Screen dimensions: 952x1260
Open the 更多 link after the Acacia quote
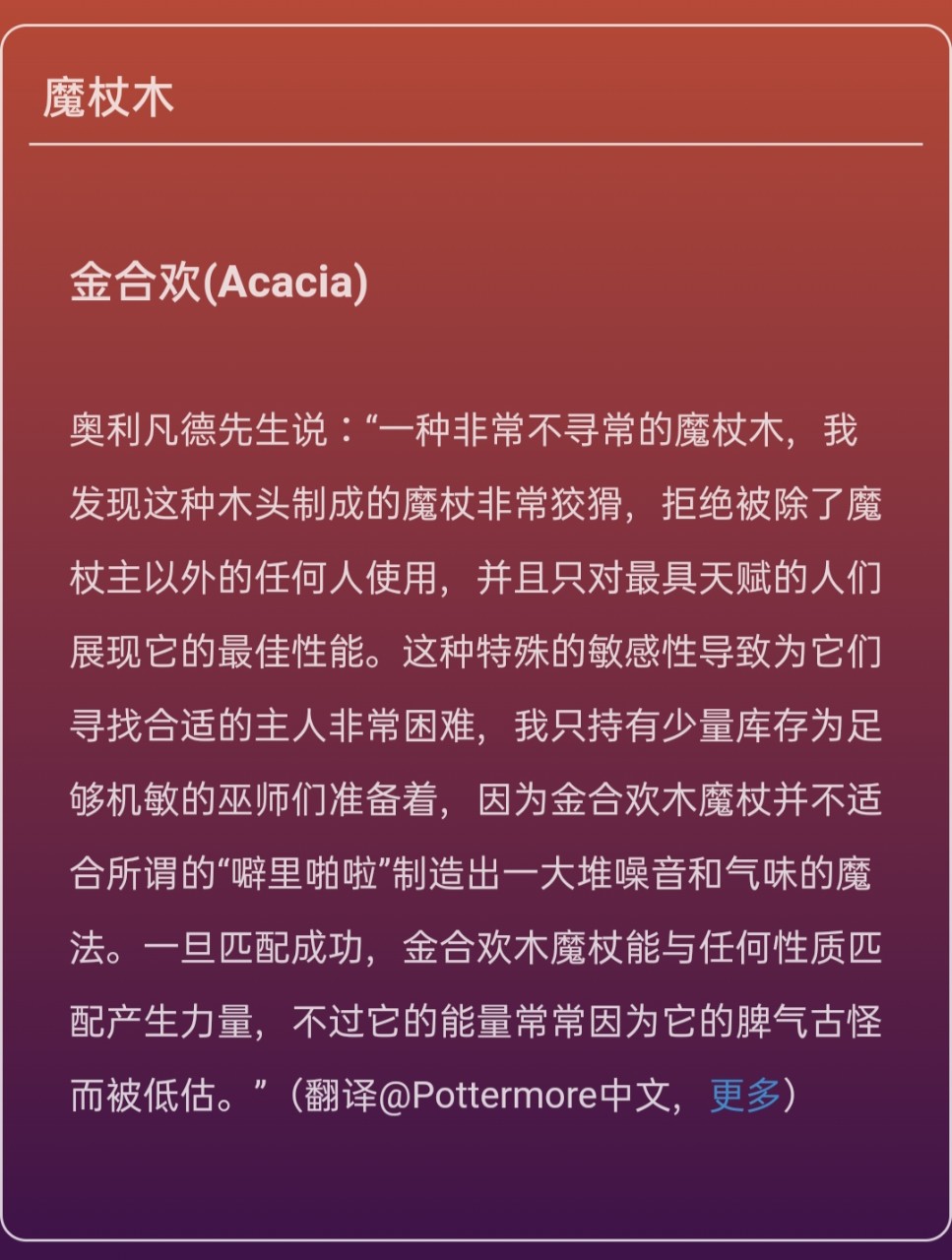(x=744, y=1095)
